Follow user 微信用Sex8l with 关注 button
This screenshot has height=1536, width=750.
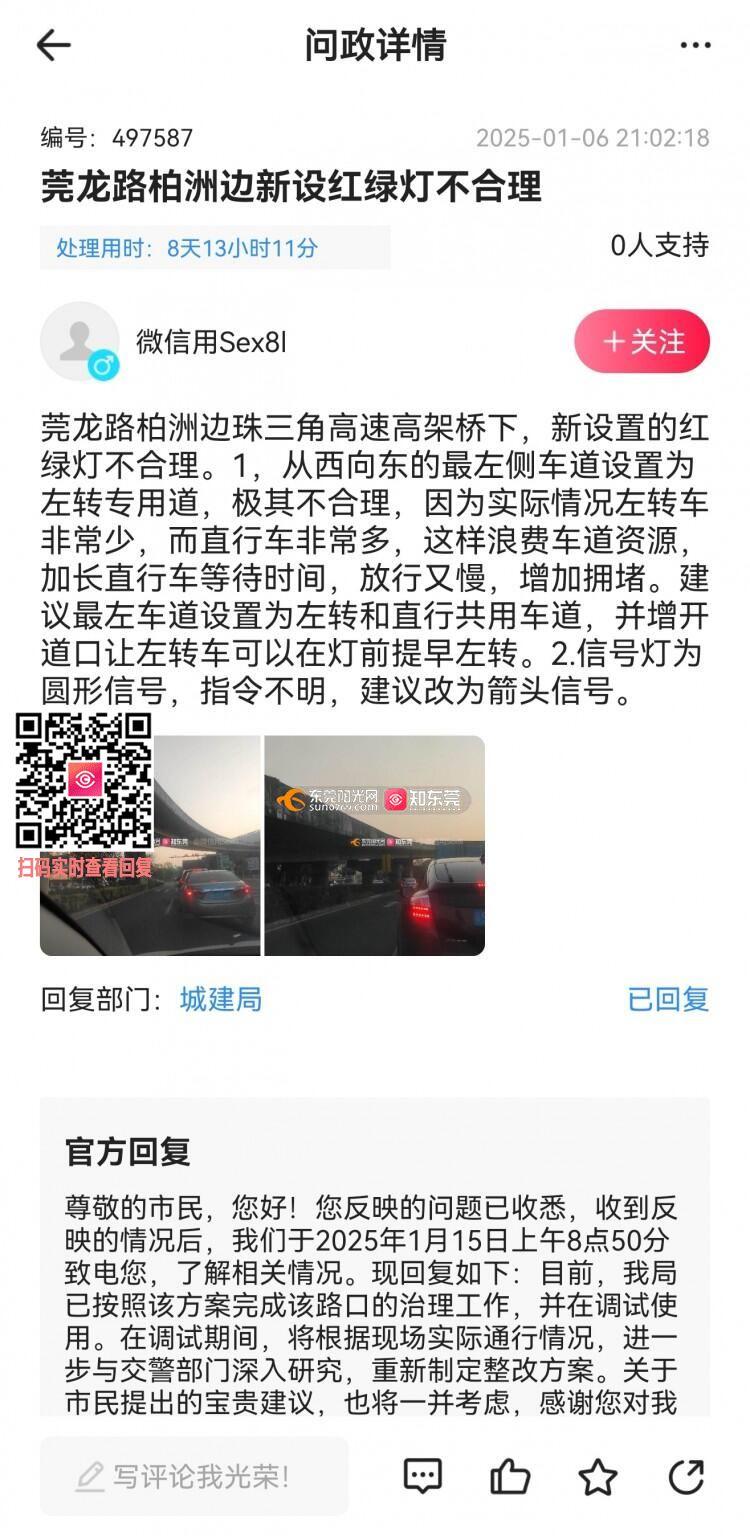(642, 342)
